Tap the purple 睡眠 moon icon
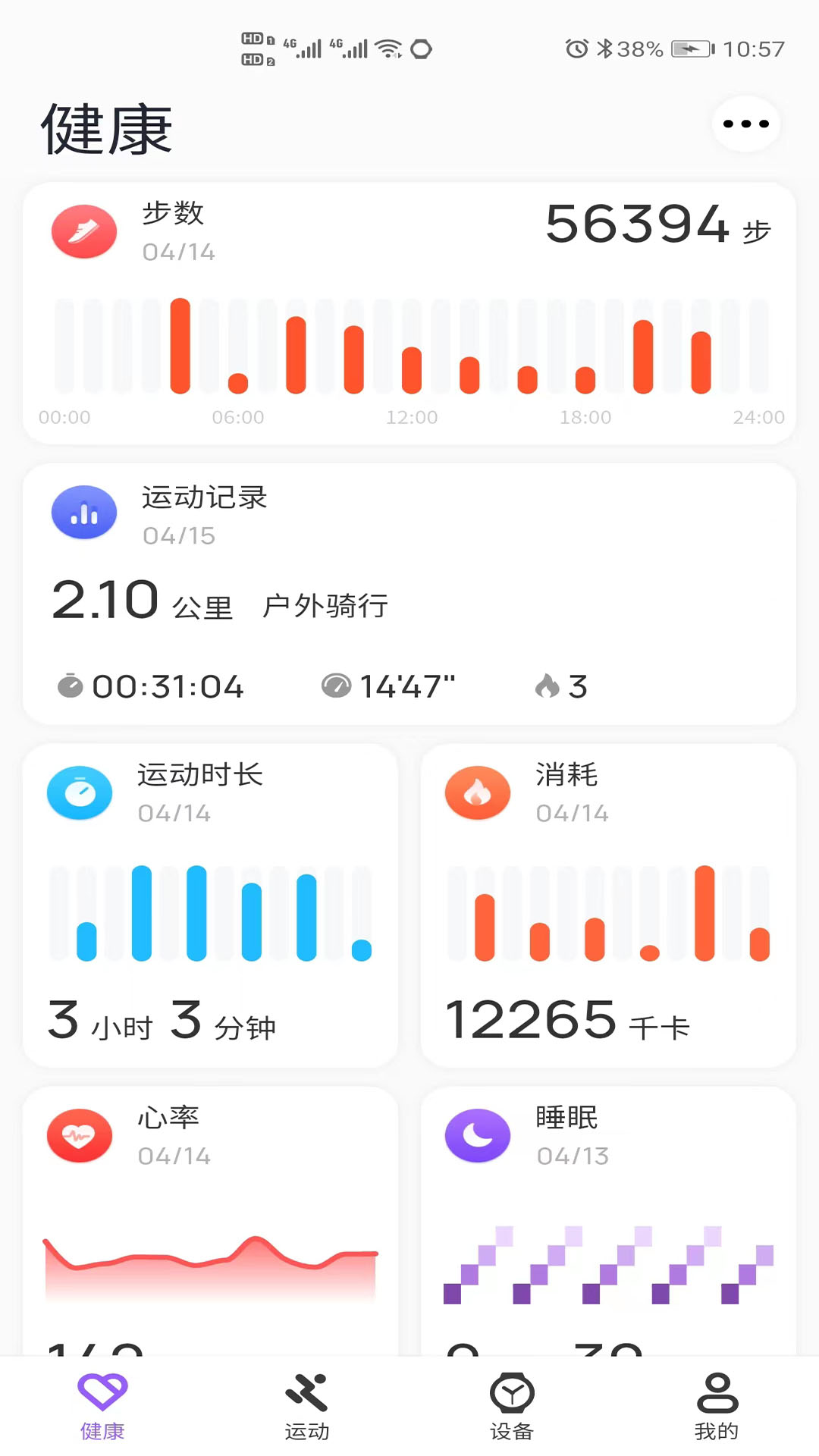Image resolution: width=819 pixels, height=1456 pixels. pos(477,1135)
